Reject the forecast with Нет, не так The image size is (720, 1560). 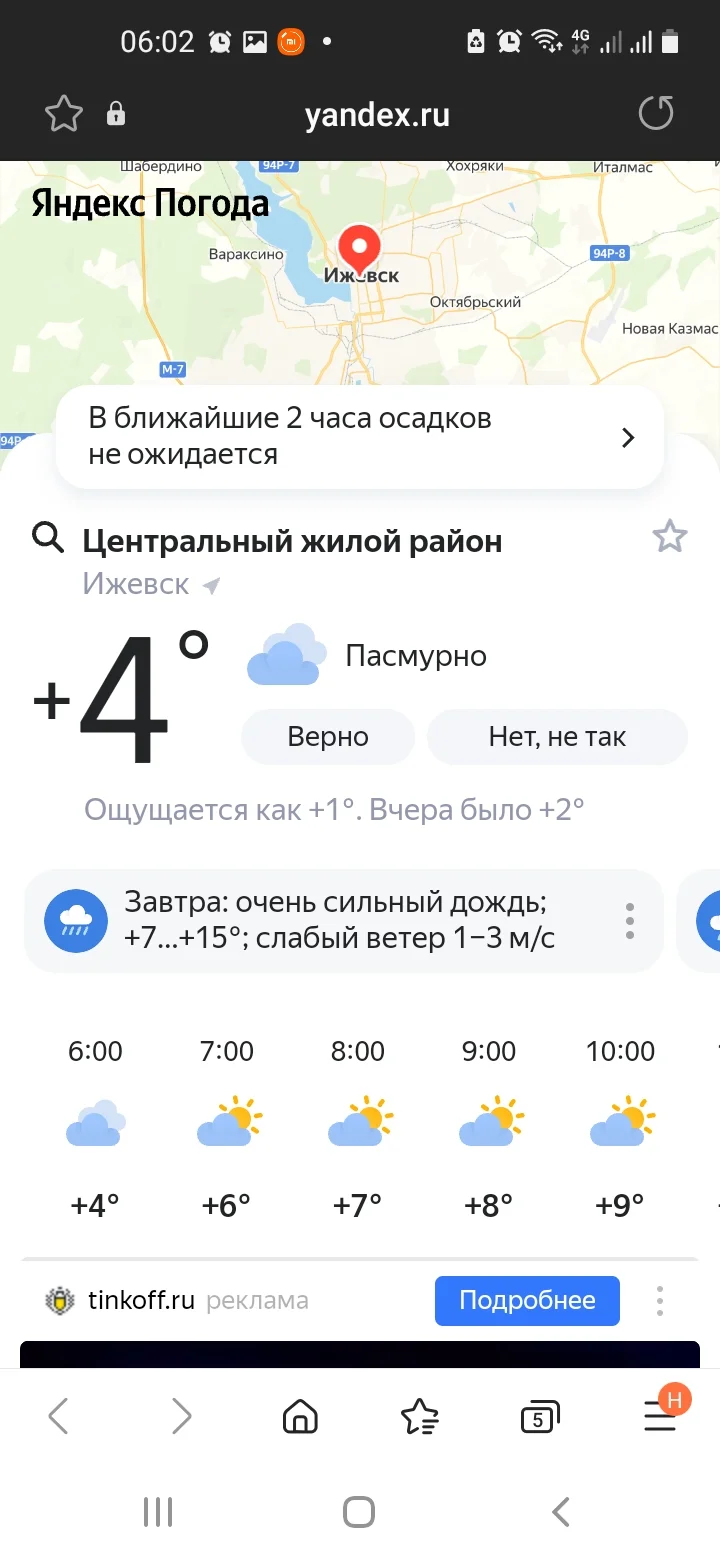coord(557,736)
